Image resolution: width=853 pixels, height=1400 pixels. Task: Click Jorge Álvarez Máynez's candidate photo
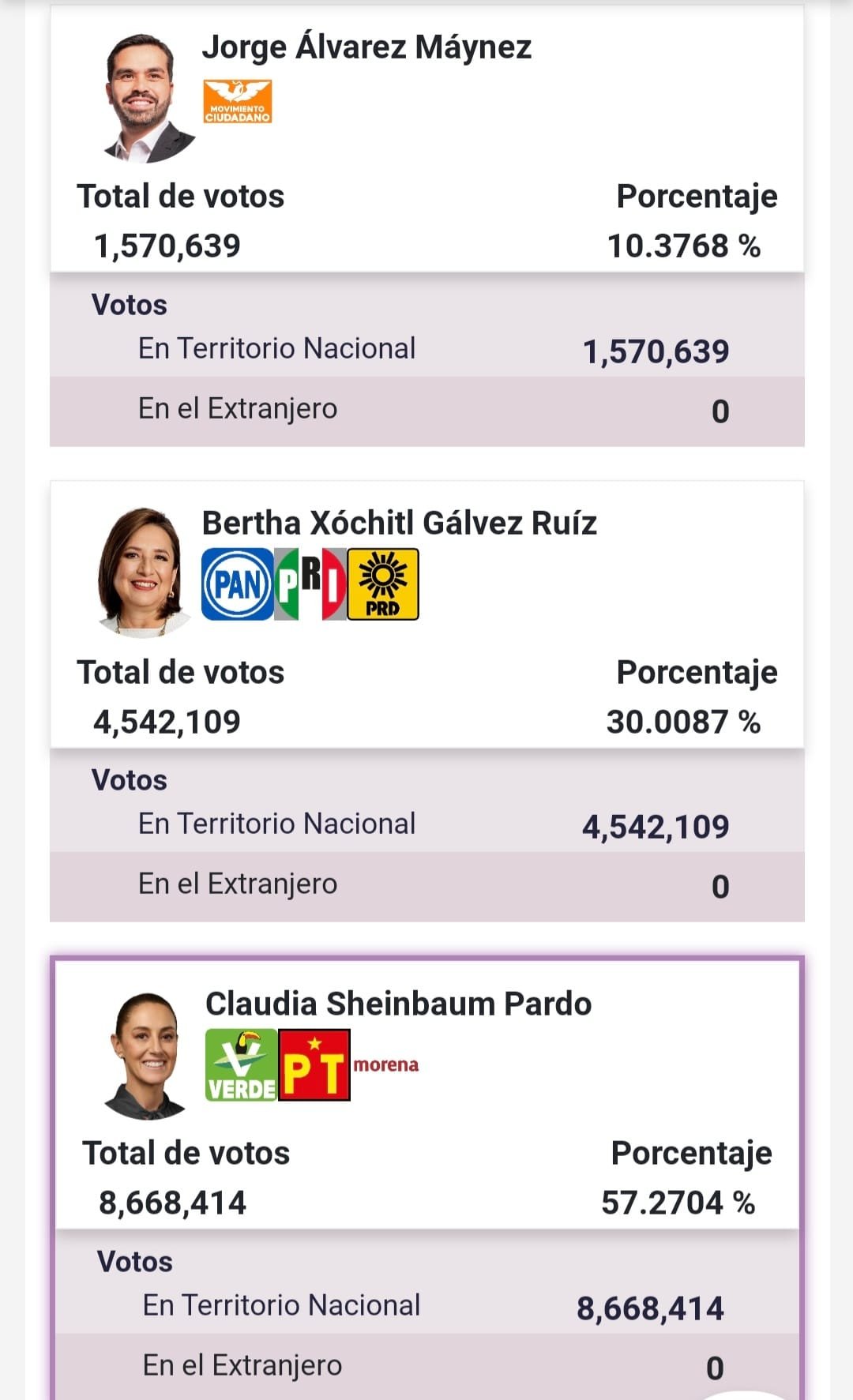(142, 91)
